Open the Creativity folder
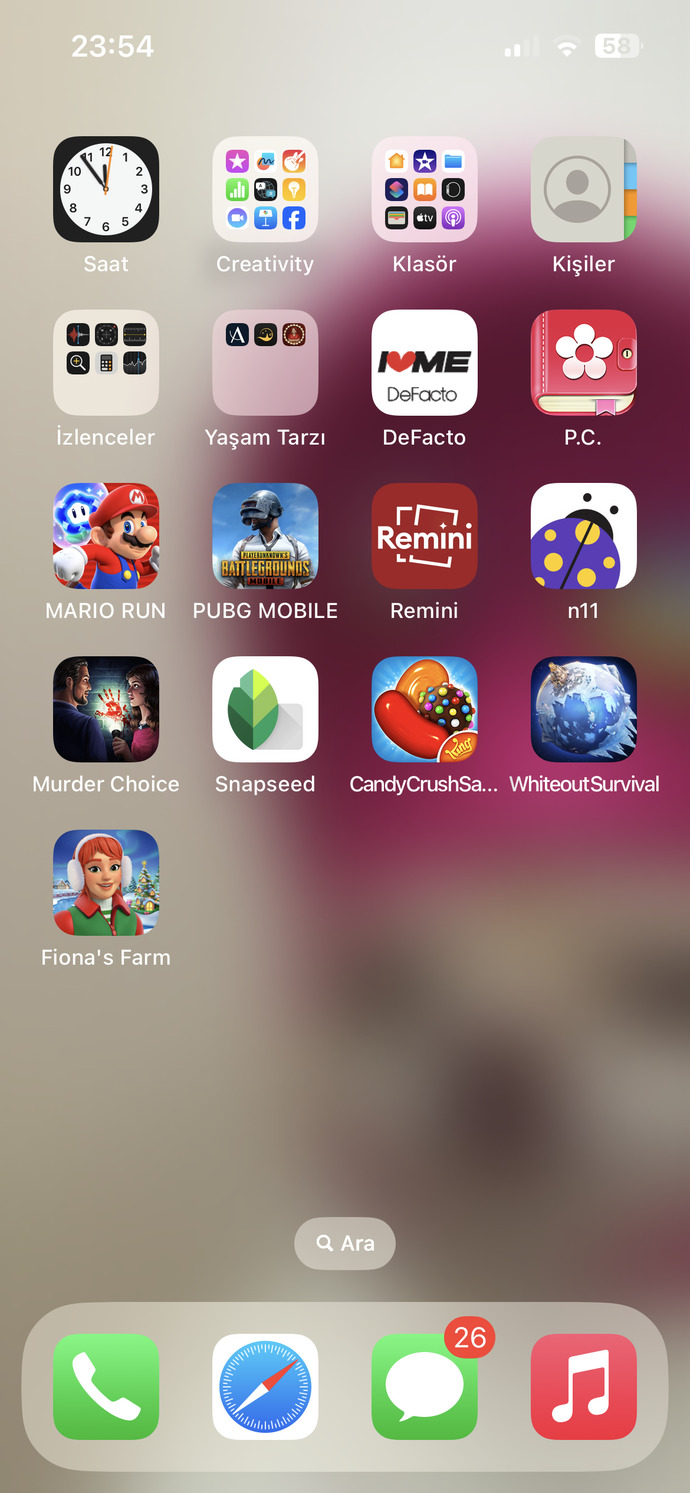This screenshot has width=690, height=1493. (265, 189)
